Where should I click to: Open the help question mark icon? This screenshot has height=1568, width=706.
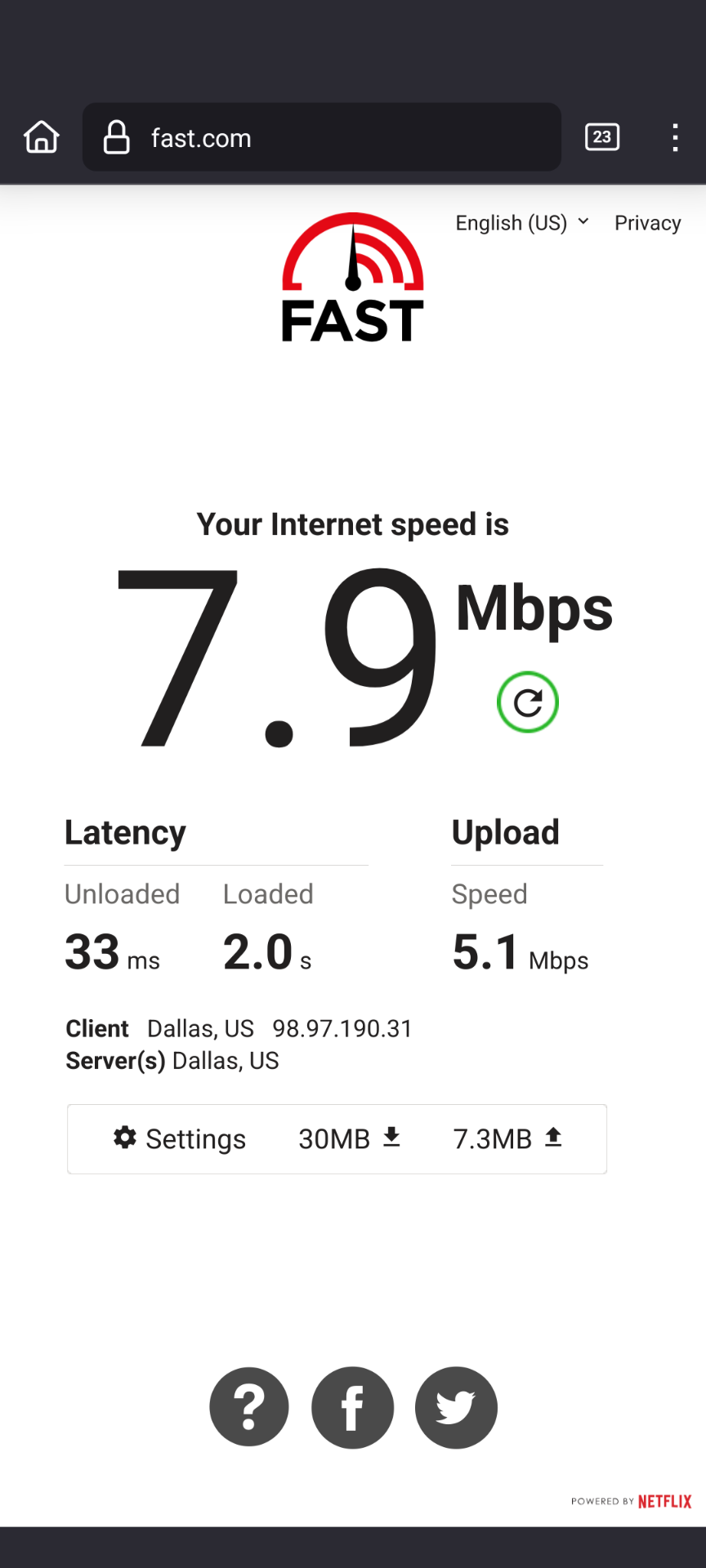point(249,1407)
